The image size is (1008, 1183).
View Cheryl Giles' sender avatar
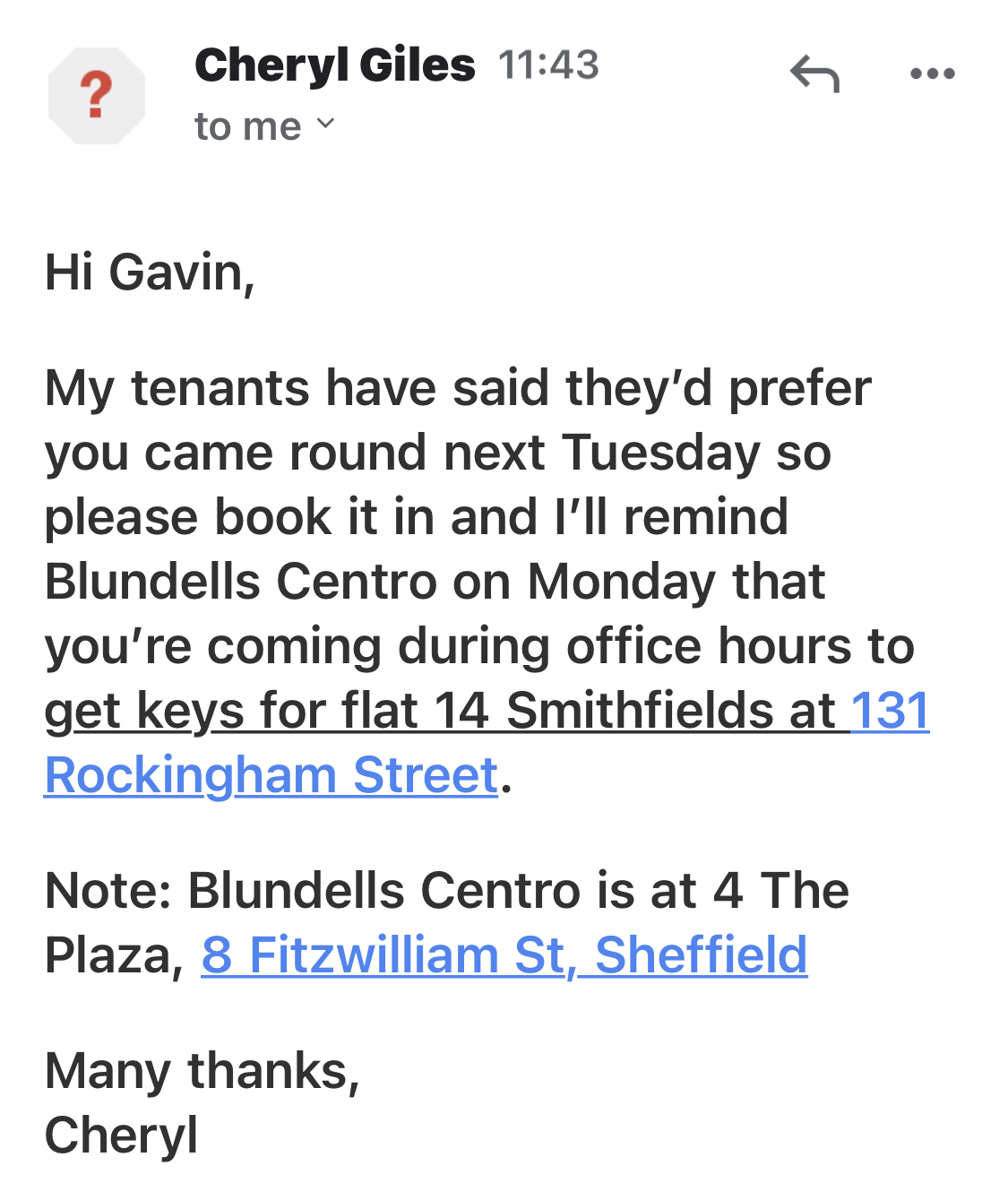[96, 96]
